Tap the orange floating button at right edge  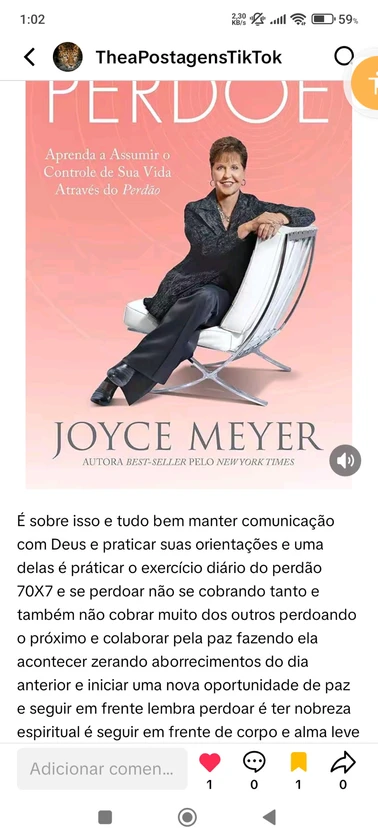[x=367, y=83]
